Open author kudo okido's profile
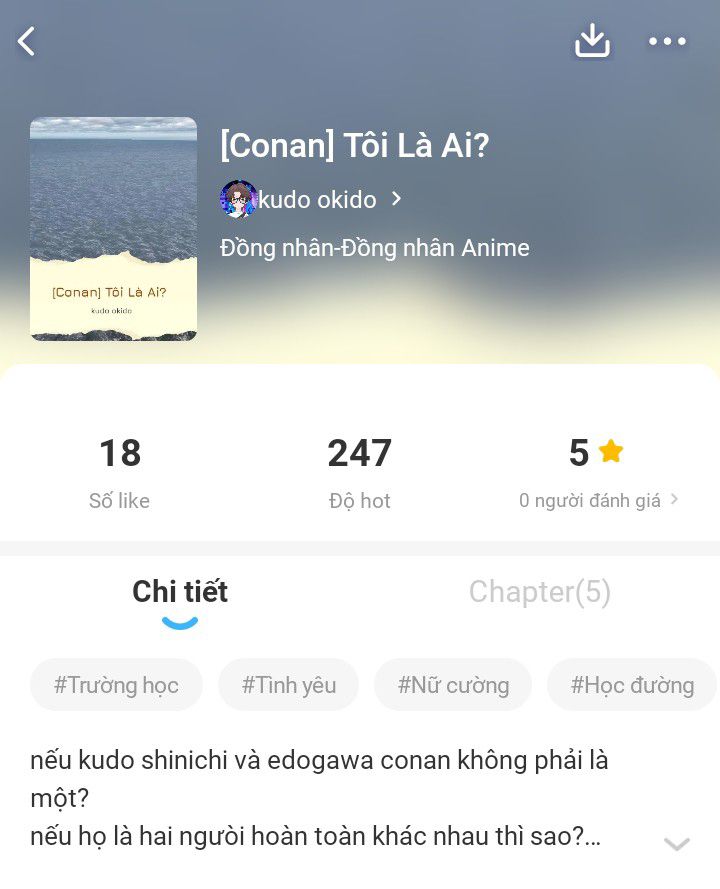The width and height of the screenshot is (720, 889). (x=310, y=199)
